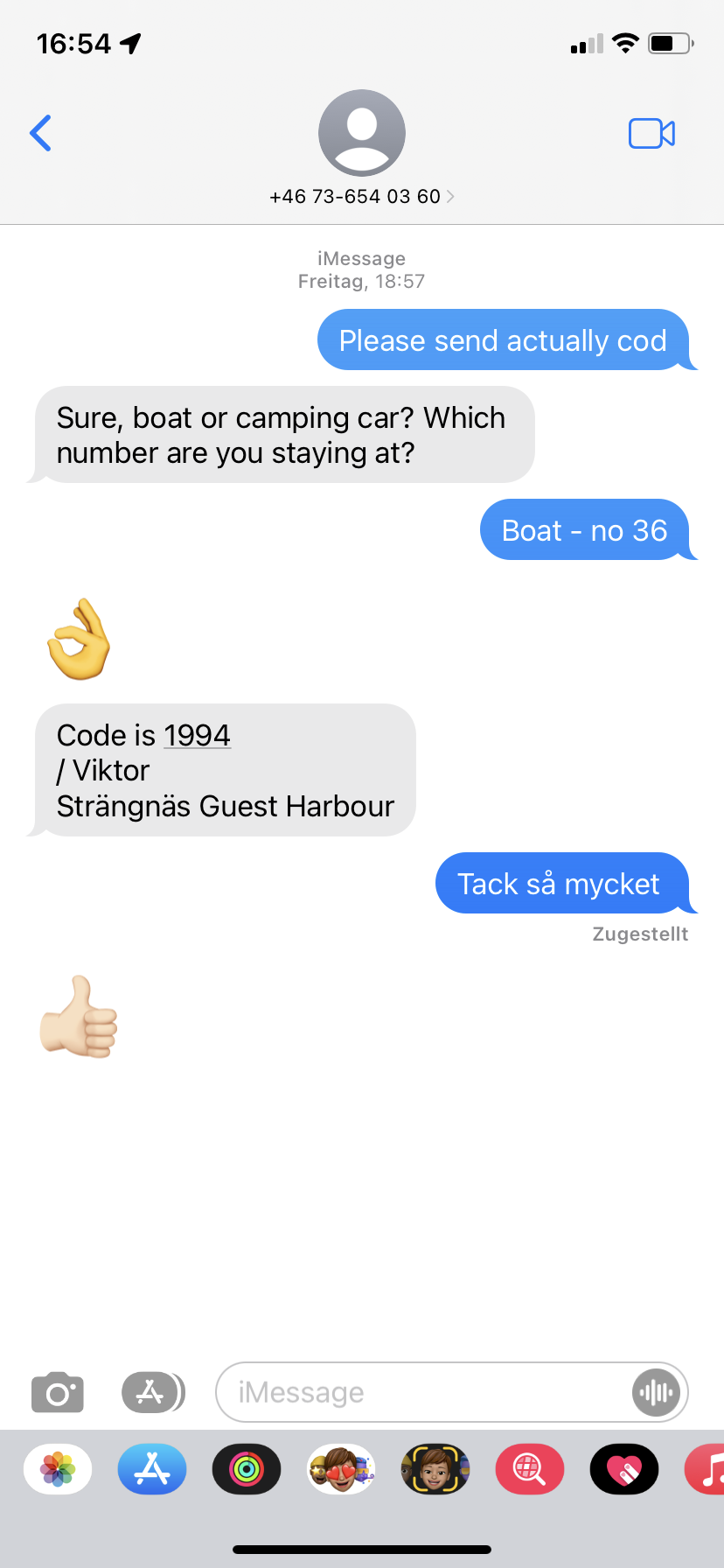This screenshot has width=724, height=1568.
Task: Go back to the messages list
Action: point(41,133)
